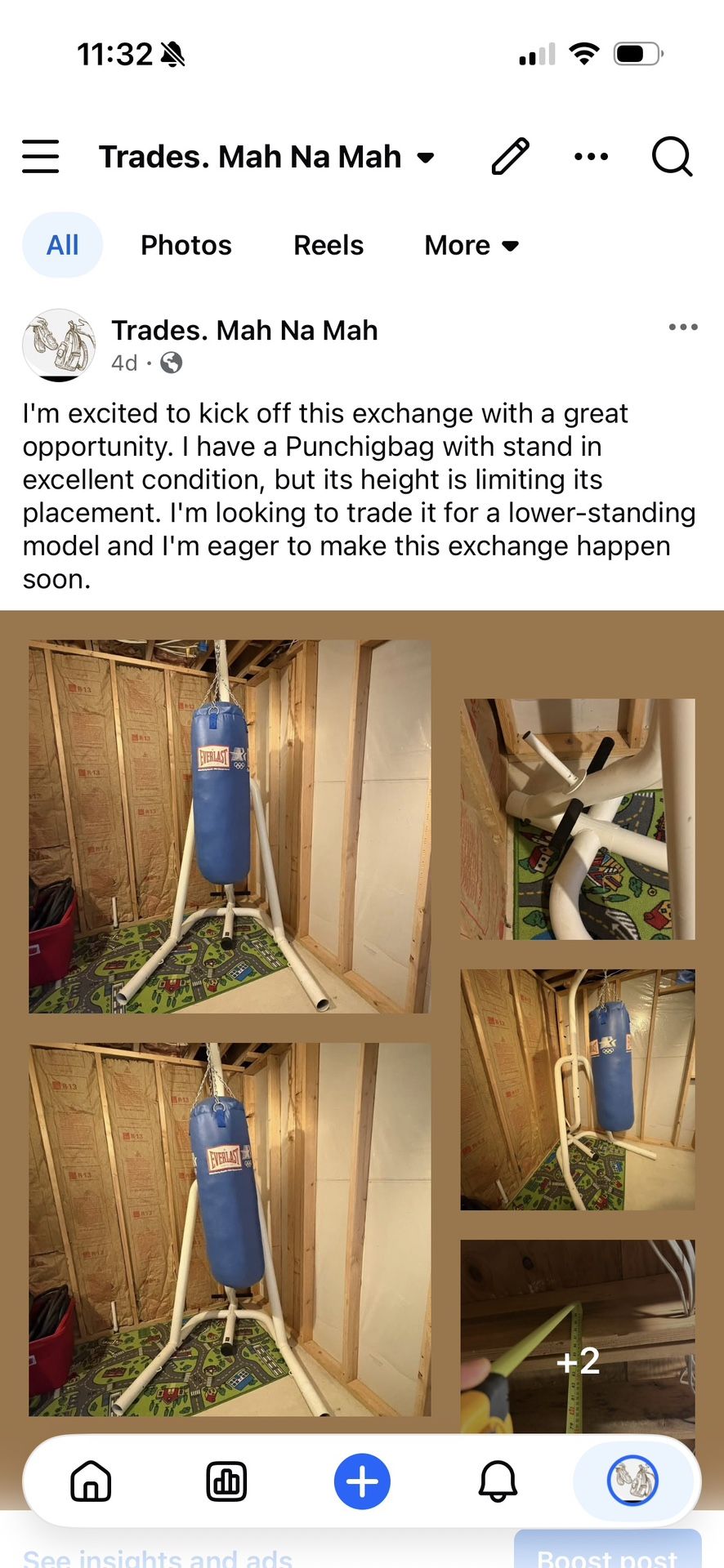The height and width of the screenshot is (1568, 724).
Task: Tap the Boost post button
Action: click(607, 1553)
